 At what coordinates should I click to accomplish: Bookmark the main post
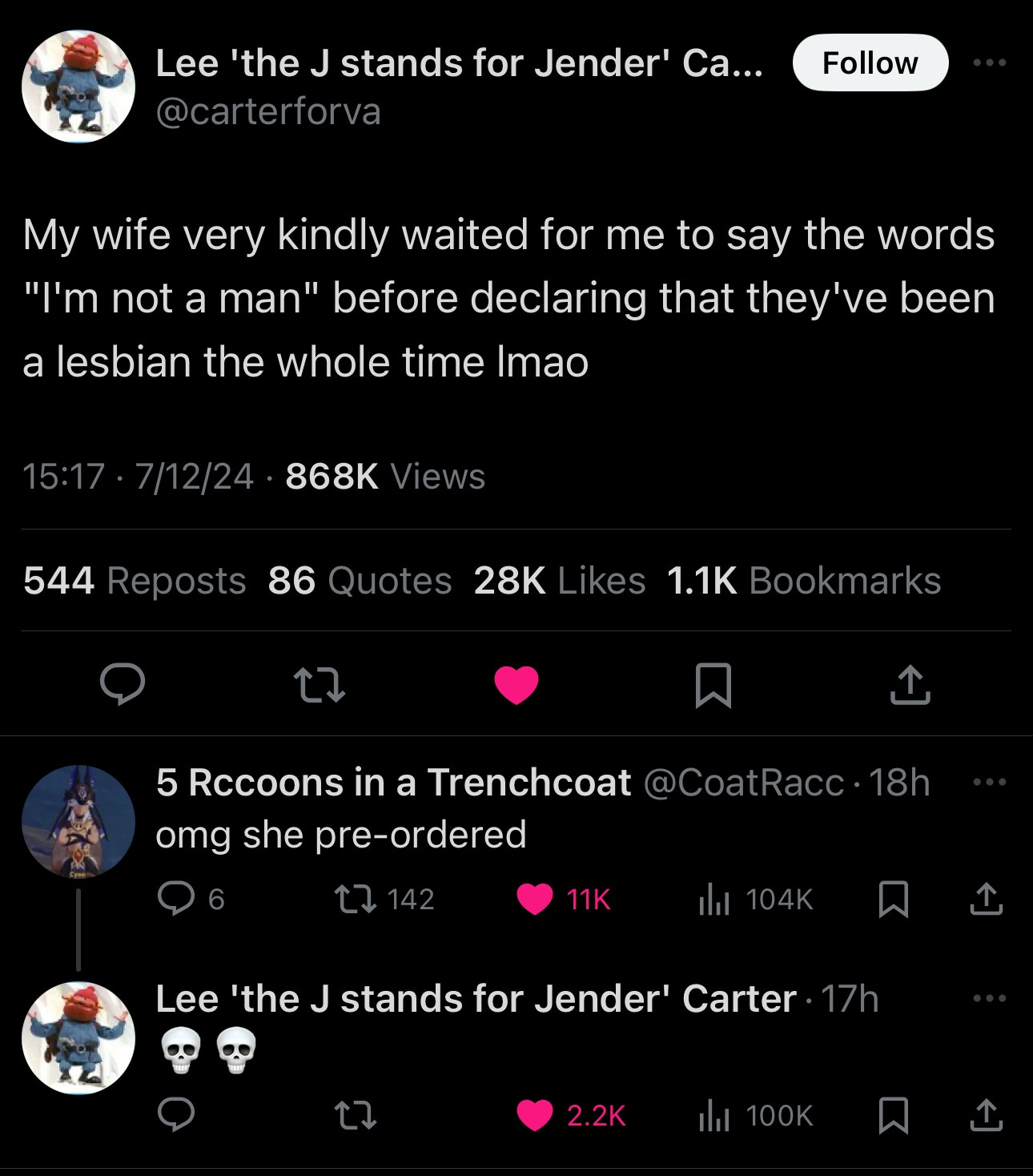(x=713, y=686)
